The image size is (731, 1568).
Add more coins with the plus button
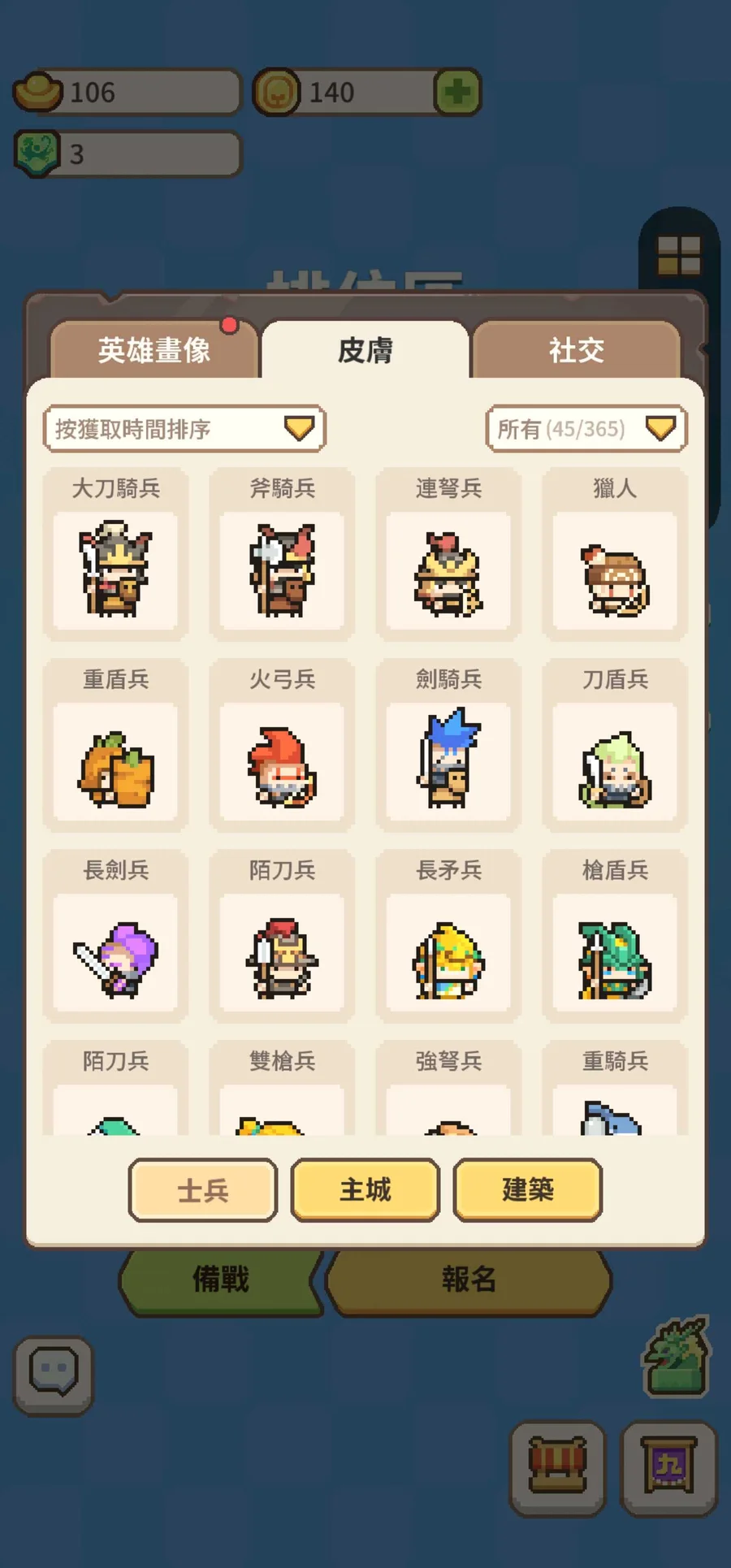457,92
